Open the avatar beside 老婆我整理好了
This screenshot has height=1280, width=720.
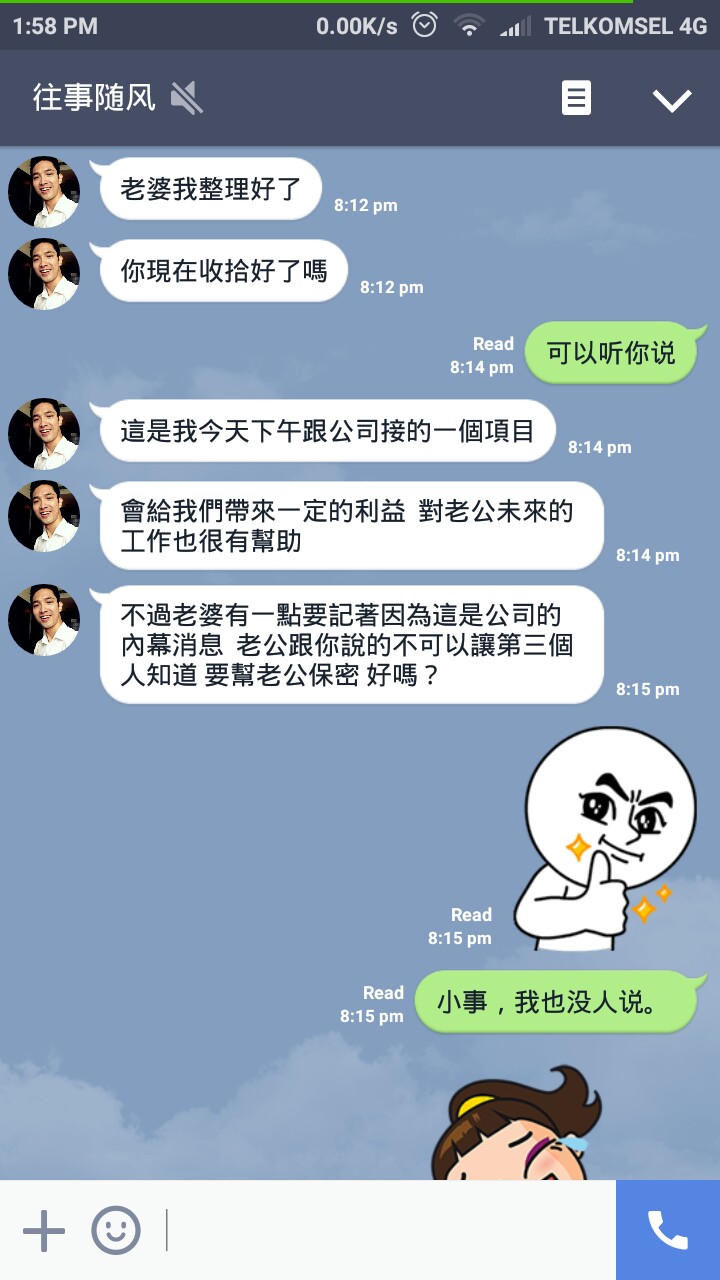44,192
